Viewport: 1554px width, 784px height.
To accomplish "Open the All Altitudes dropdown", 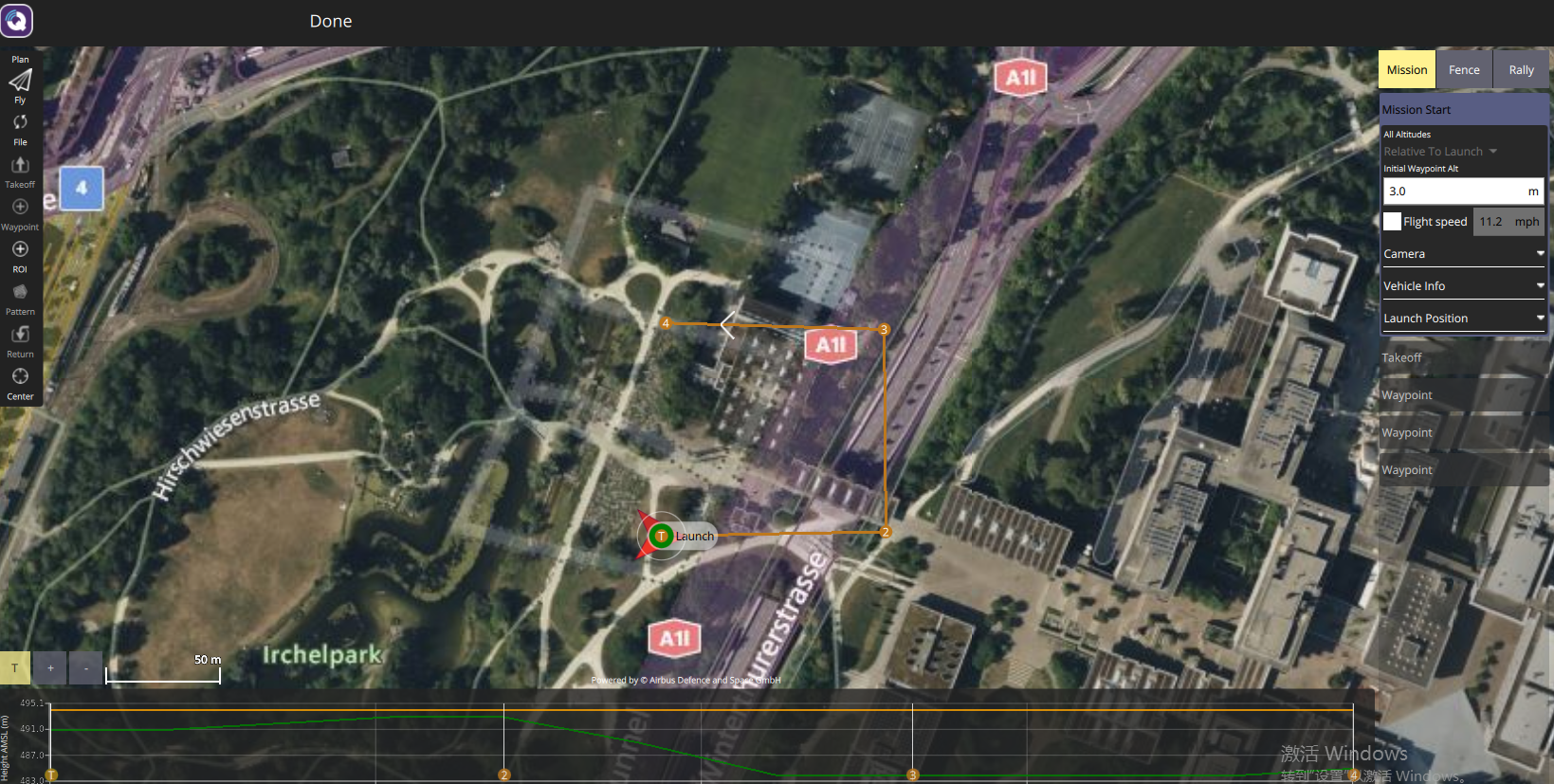I will point(1439,152).
